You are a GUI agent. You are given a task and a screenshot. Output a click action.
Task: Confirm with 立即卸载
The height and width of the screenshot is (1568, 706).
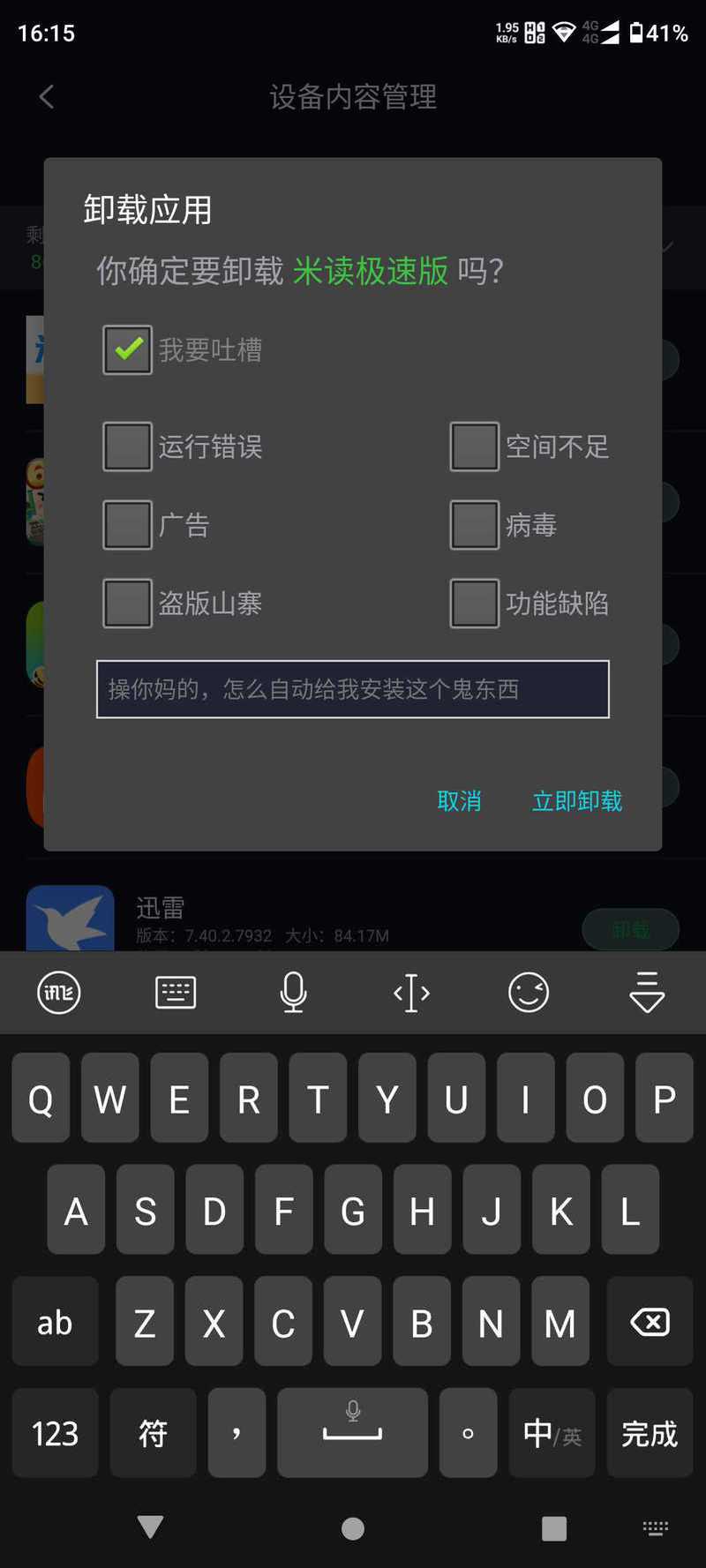(577, 801)
